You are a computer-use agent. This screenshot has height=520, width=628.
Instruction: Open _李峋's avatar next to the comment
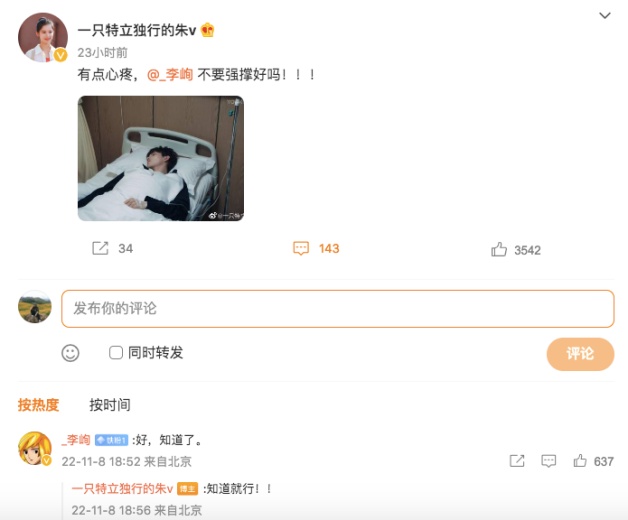(x=35, y=448)
